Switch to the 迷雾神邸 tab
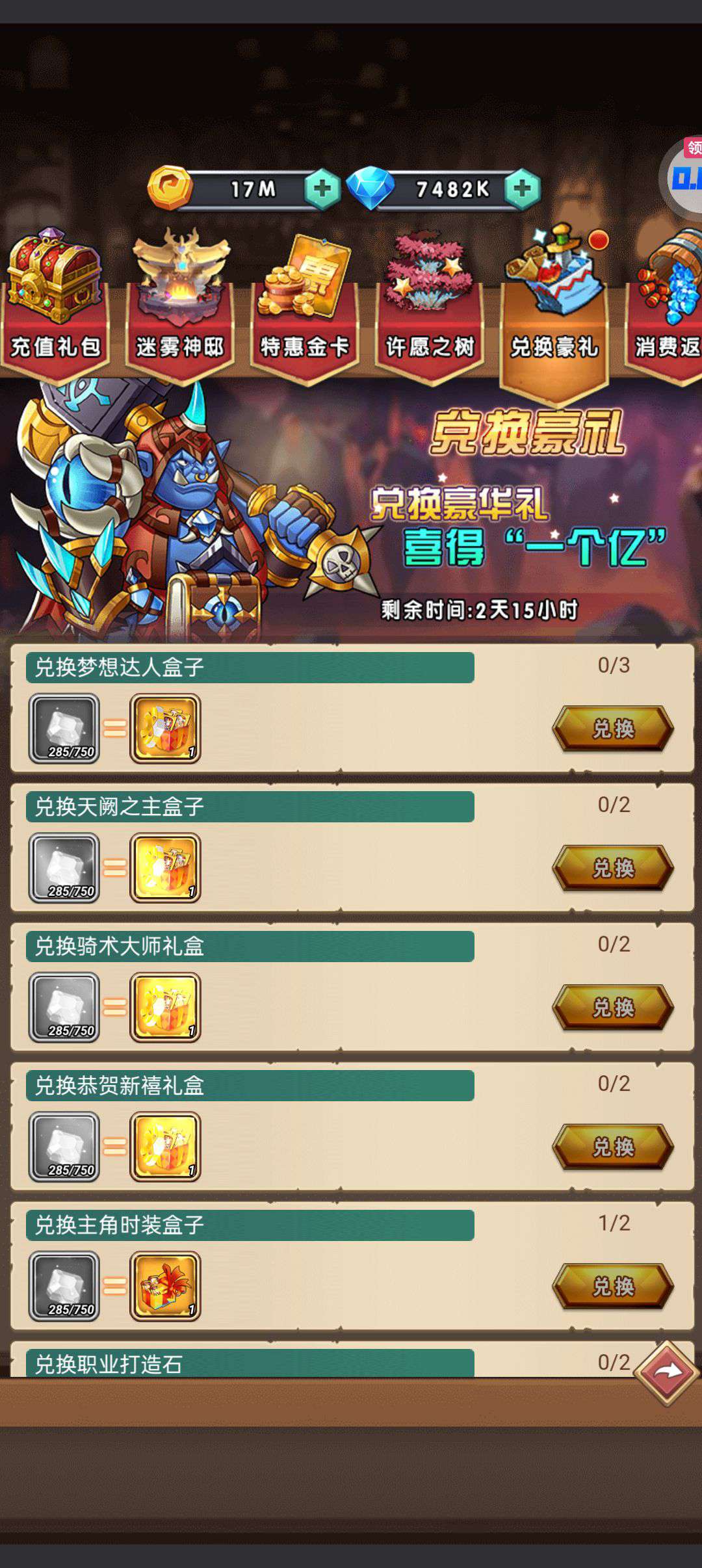Viewport: 702px width, 1568px height. coord(180,306)
